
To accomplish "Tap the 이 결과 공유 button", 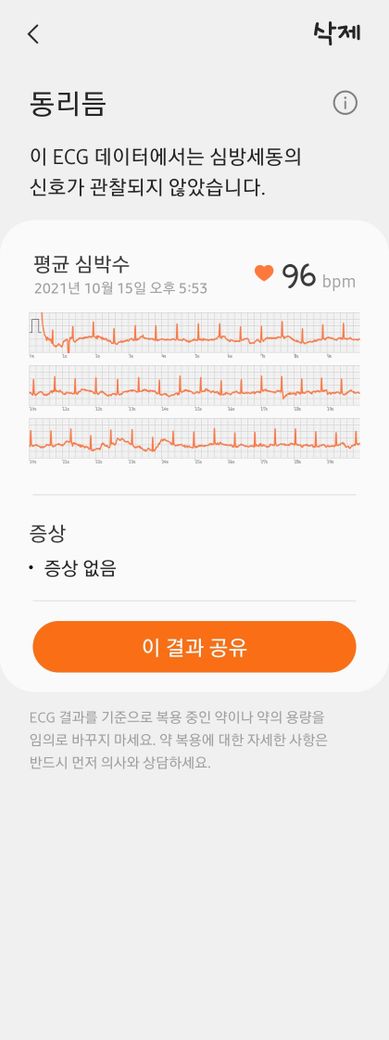I will pos(194,647).
